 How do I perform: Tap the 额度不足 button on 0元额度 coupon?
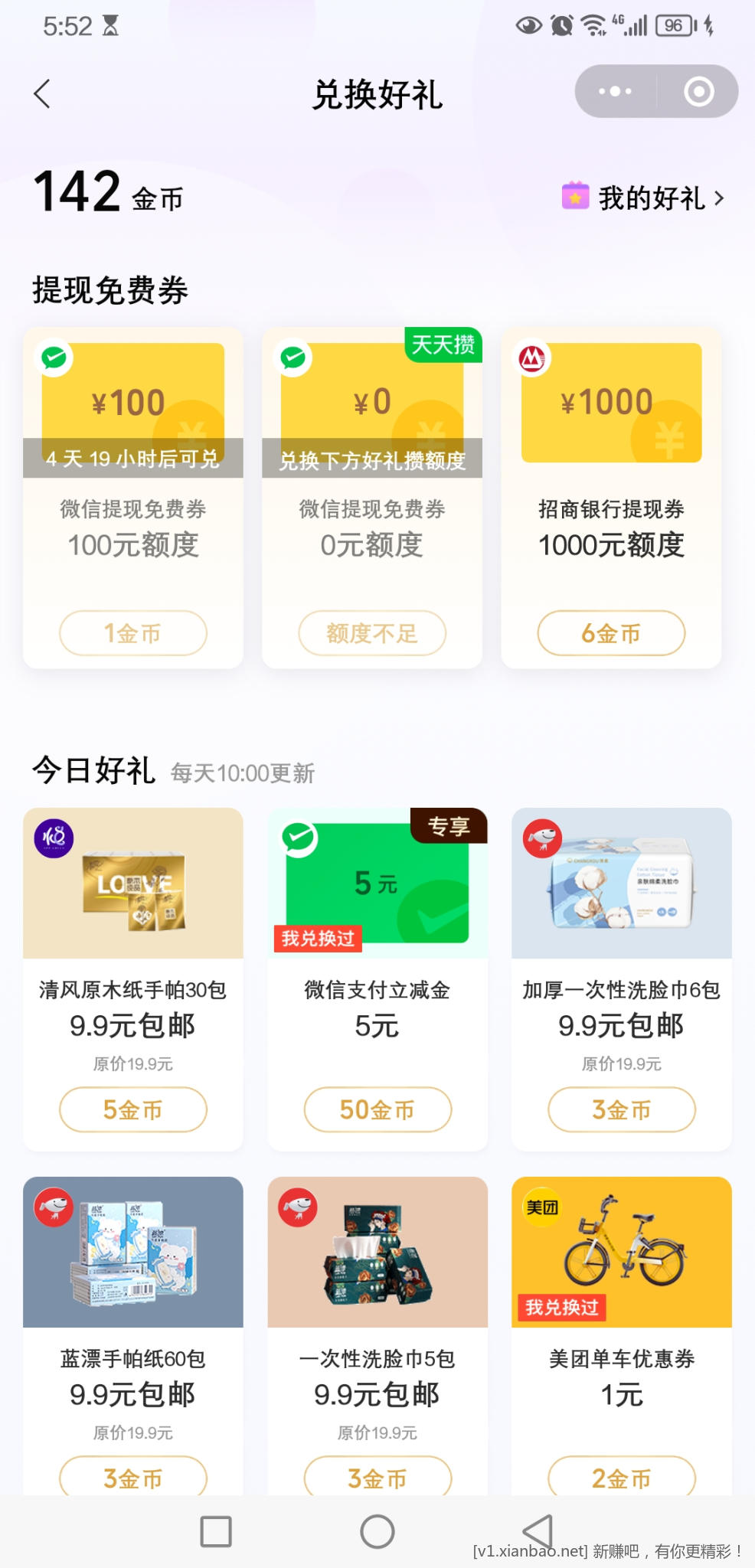pos(372,633)
